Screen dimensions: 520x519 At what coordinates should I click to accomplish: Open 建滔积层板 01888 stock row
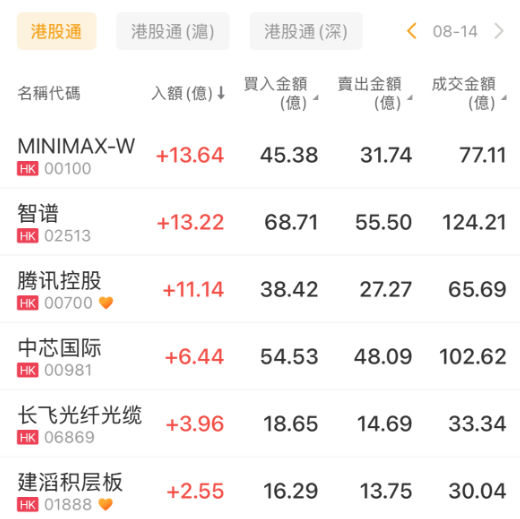[260, 489]
